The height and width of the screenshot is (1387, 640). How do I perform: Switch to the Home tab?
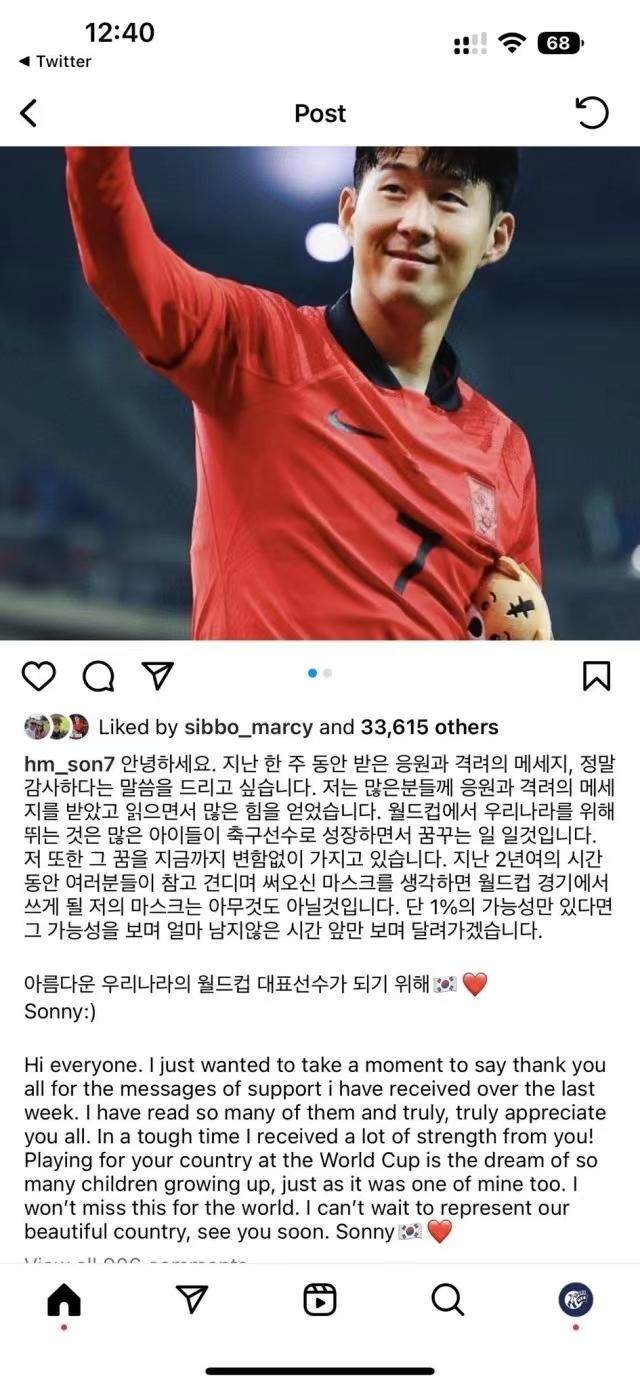(64, 1299)
